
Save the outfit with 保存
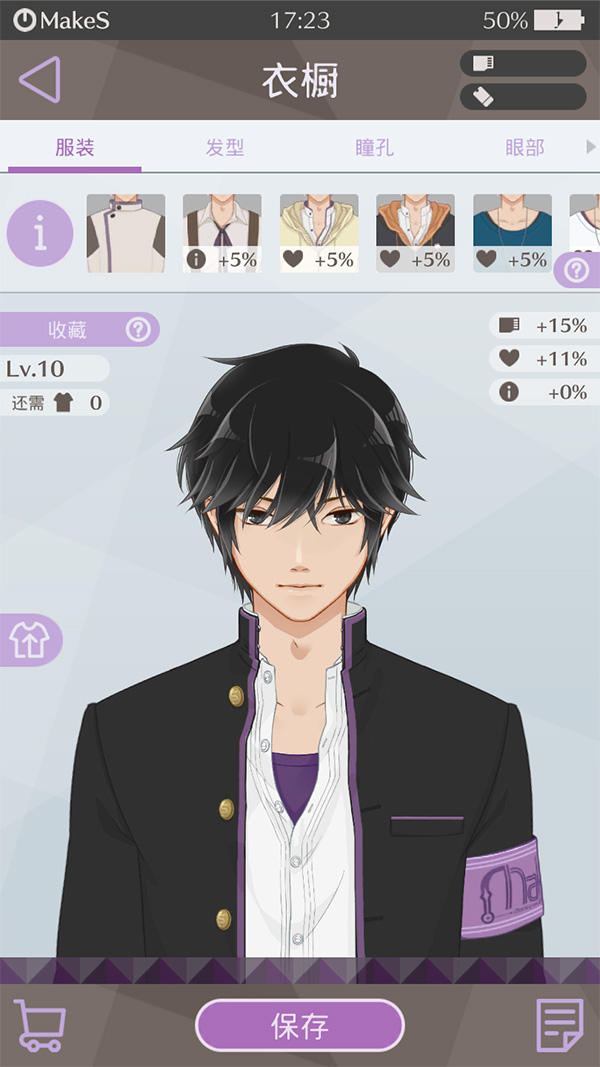coord(300,1026)
